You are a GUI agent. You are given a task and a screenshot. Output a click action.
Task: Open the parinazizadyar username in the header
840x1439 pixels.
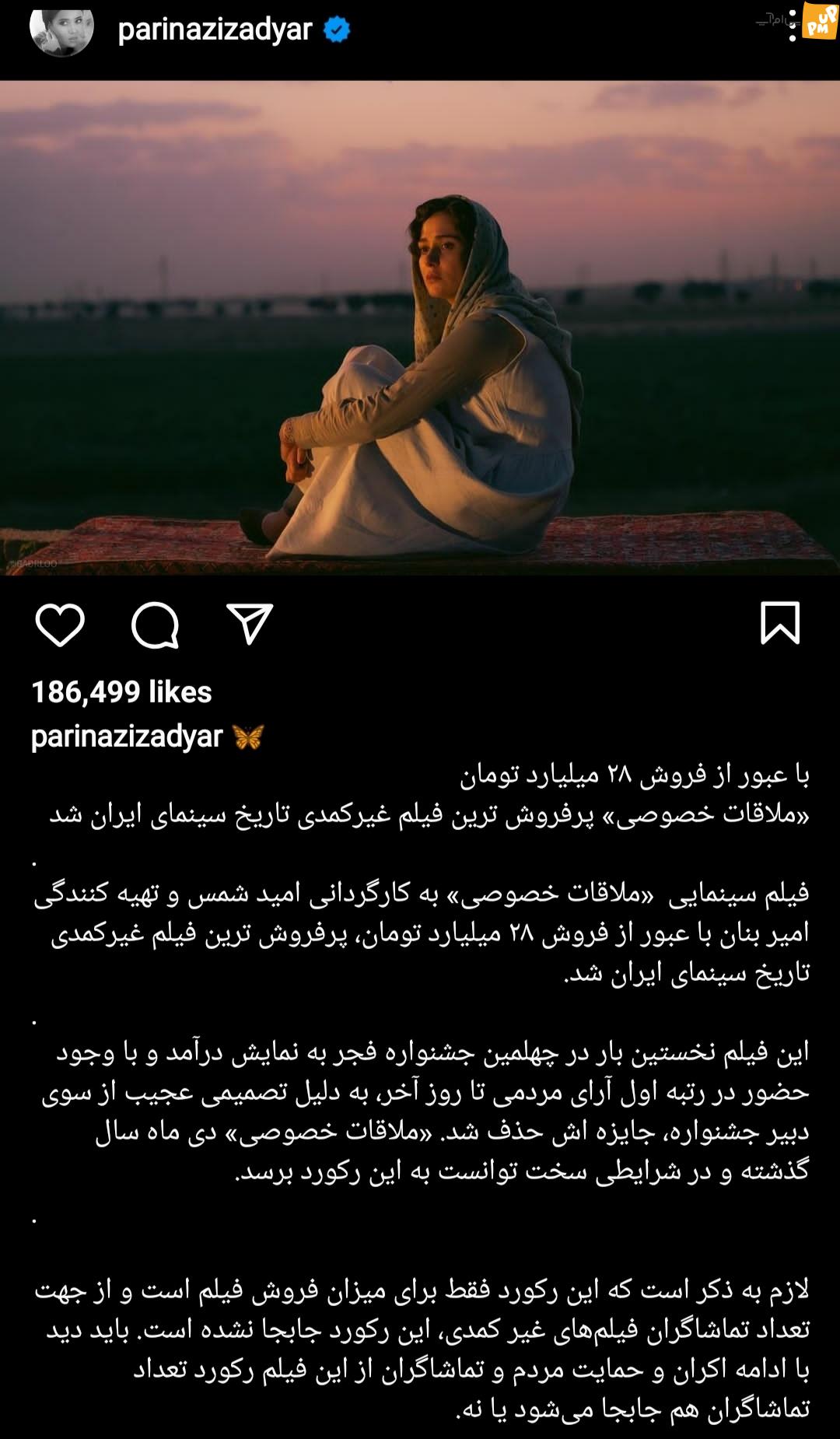pos(215,30)
